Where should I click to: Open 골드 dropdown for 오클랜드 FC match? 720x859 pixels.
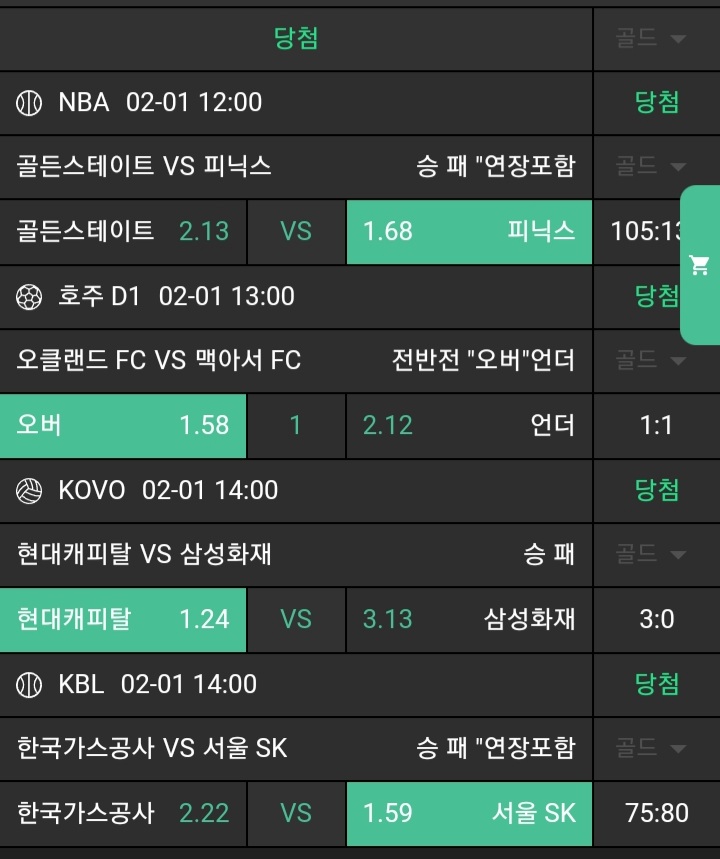651,360
